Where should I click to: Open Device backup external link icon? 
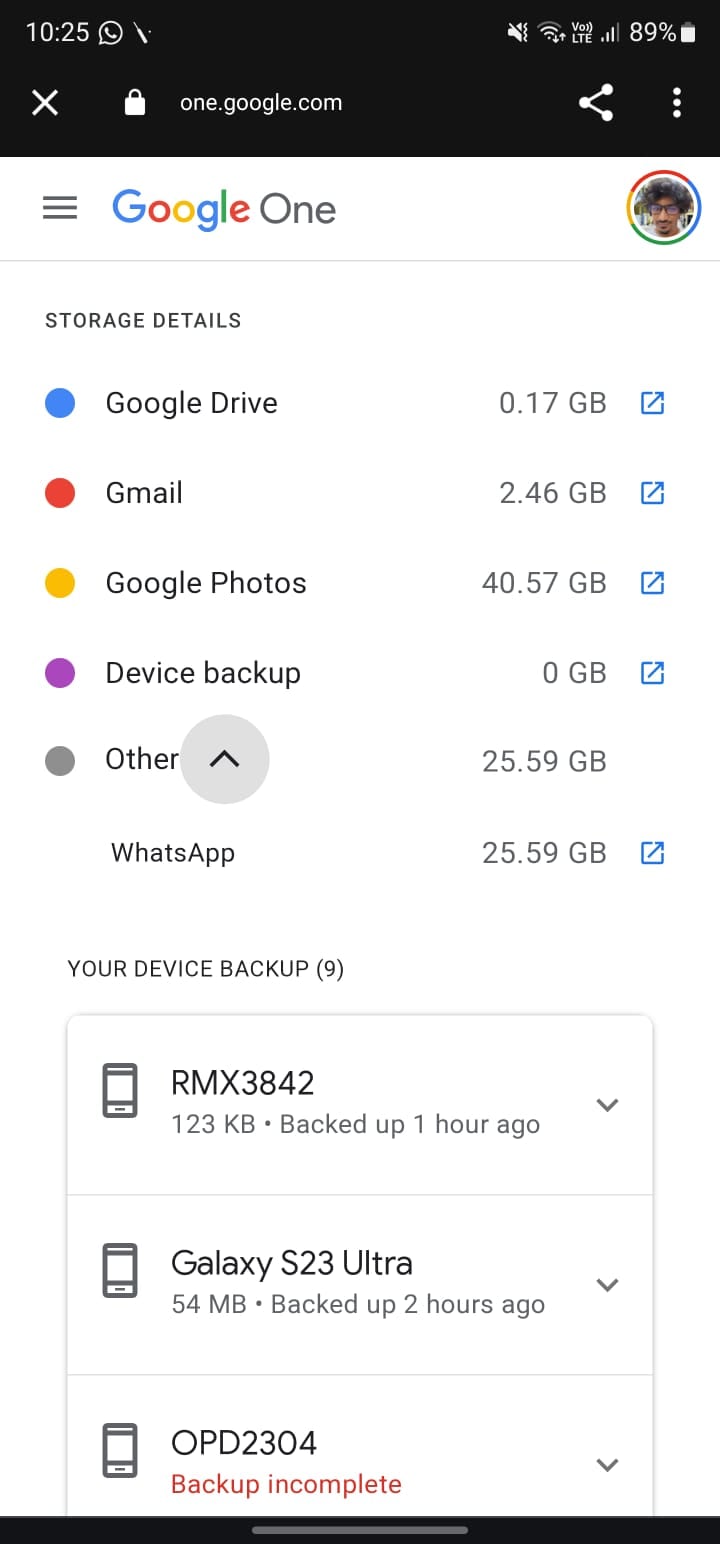click(652, 672)
